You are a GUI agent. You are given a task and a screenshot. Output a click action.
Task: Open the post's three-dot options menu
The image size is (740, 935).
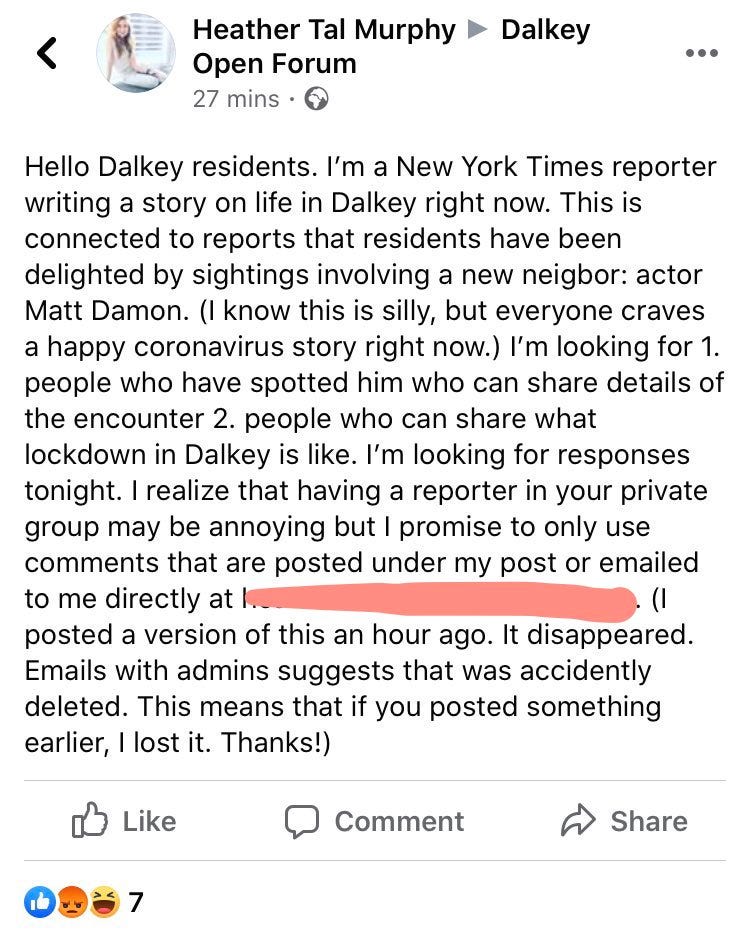point(700,52)
